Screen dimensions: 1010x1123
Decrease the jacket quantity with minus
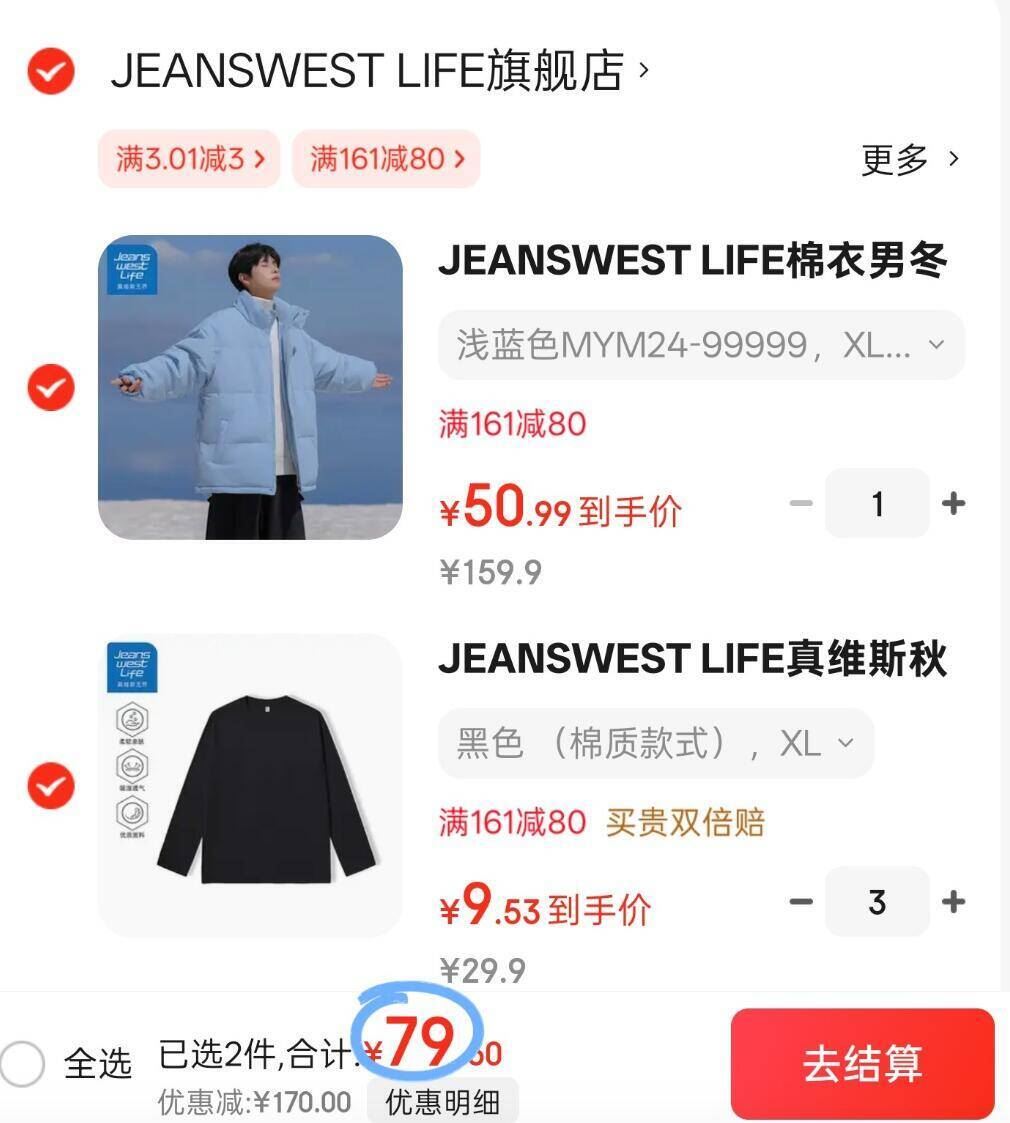click(800, 503)
